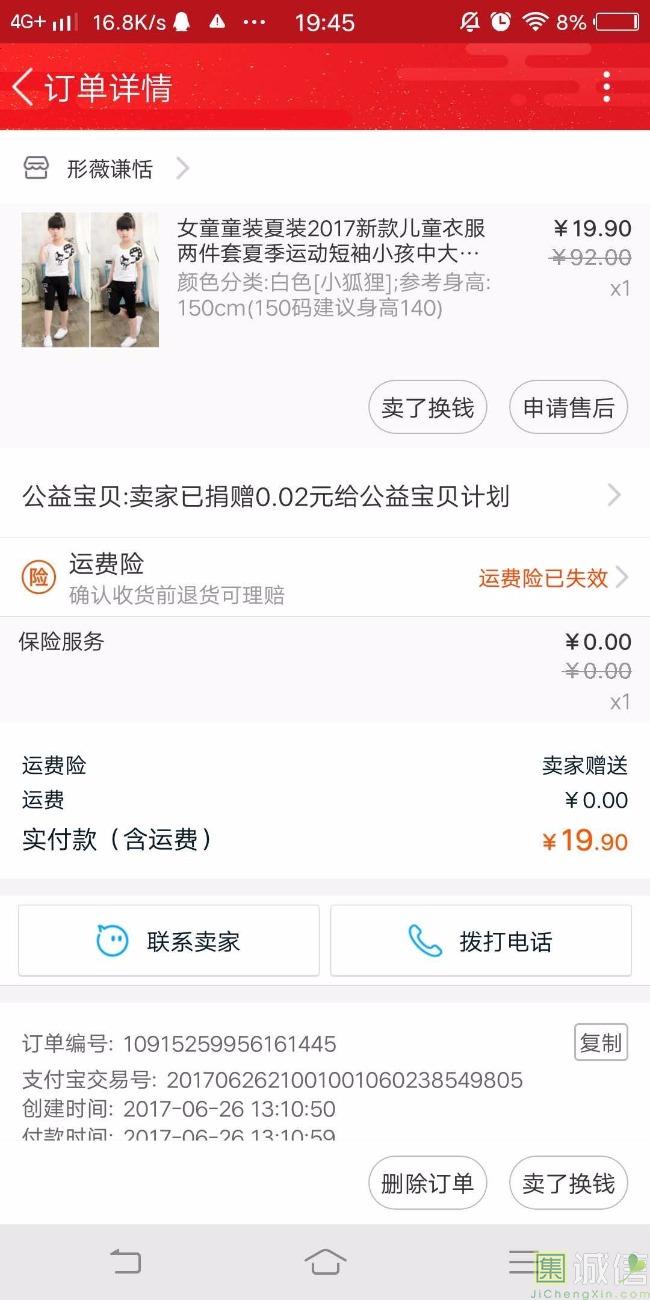
Task: Copy the order number with 复制
Action: [601, 1043]
